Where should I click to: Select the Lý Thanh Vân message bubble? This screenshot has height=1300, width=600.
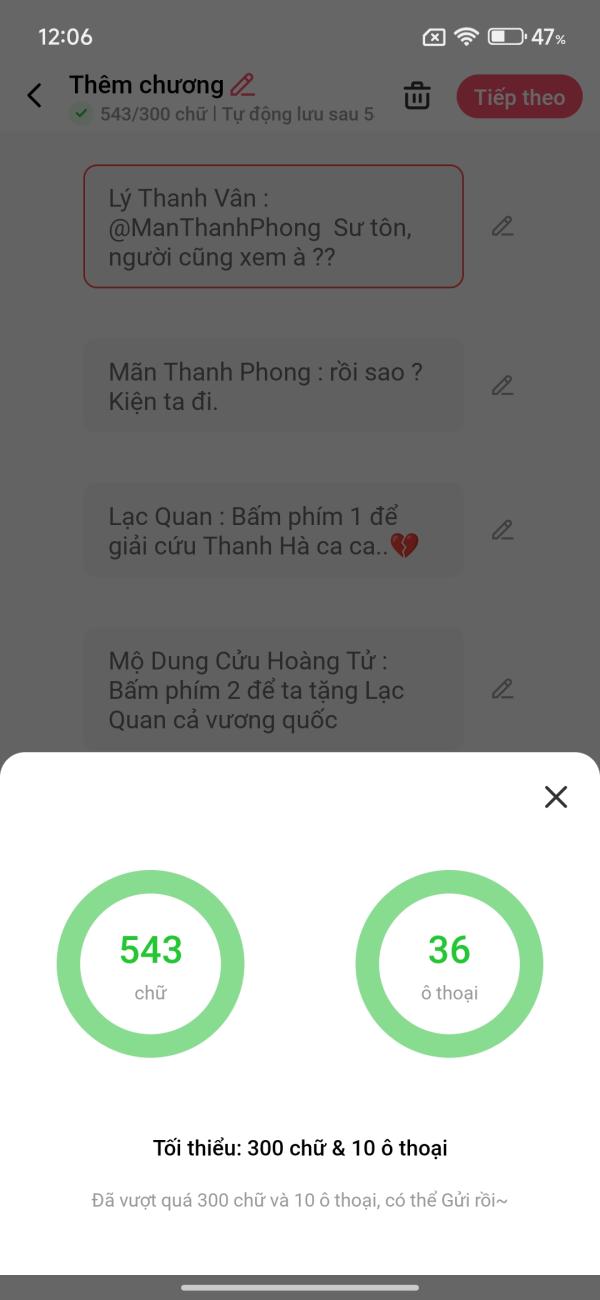coord(273,227)
